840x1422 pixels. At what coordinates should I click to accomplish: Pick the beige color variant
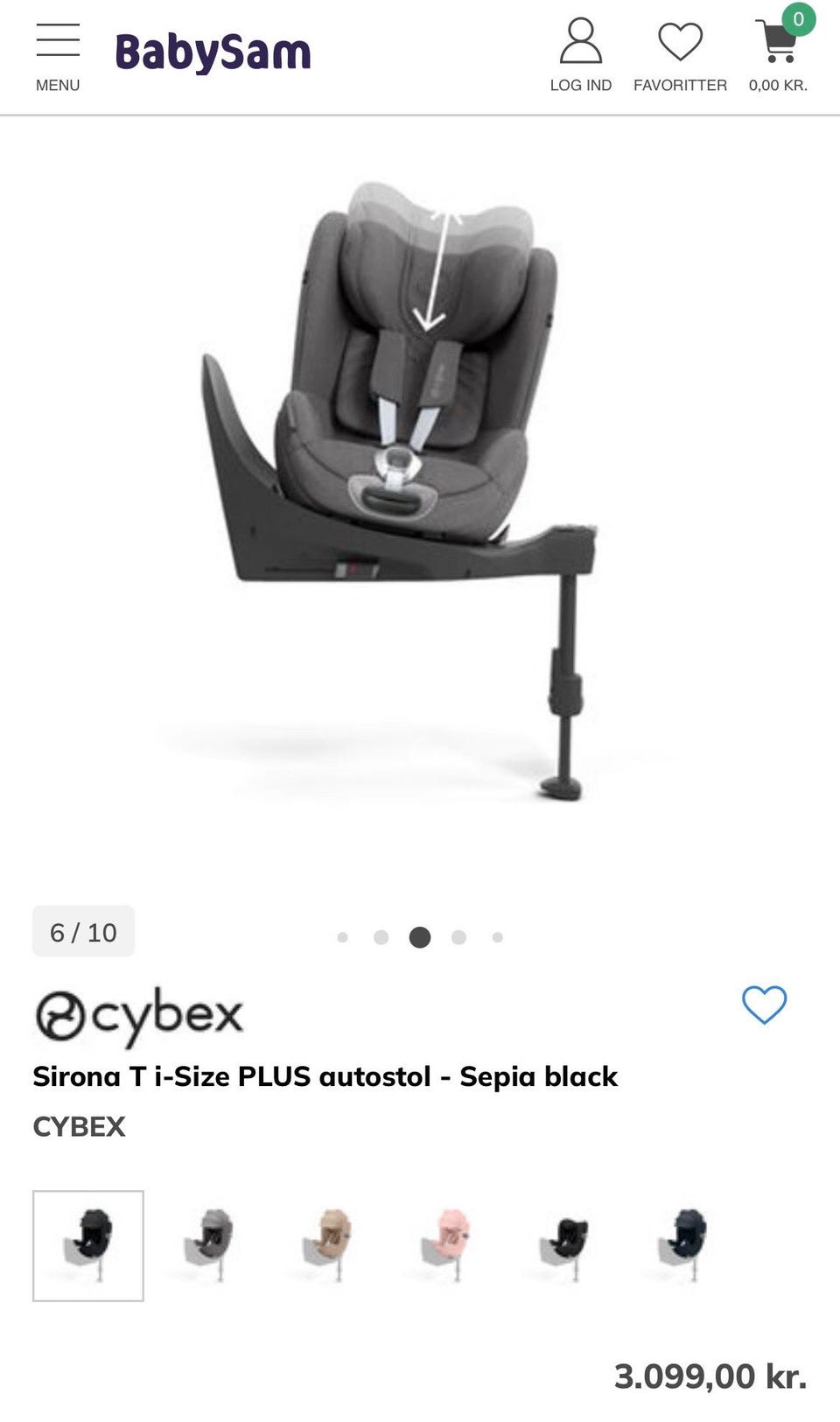(328, 1245)
